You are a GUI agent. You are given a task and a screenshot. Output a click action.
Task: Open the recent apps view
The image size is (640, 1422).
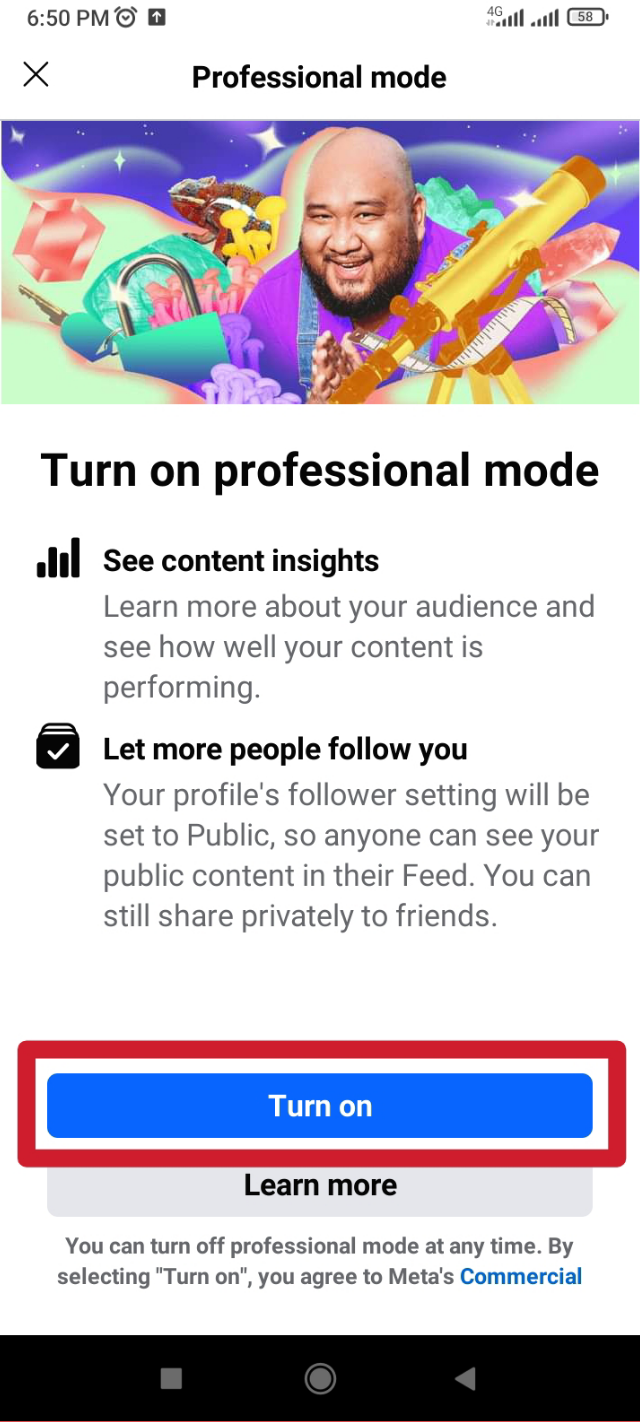coord(172,1379)
